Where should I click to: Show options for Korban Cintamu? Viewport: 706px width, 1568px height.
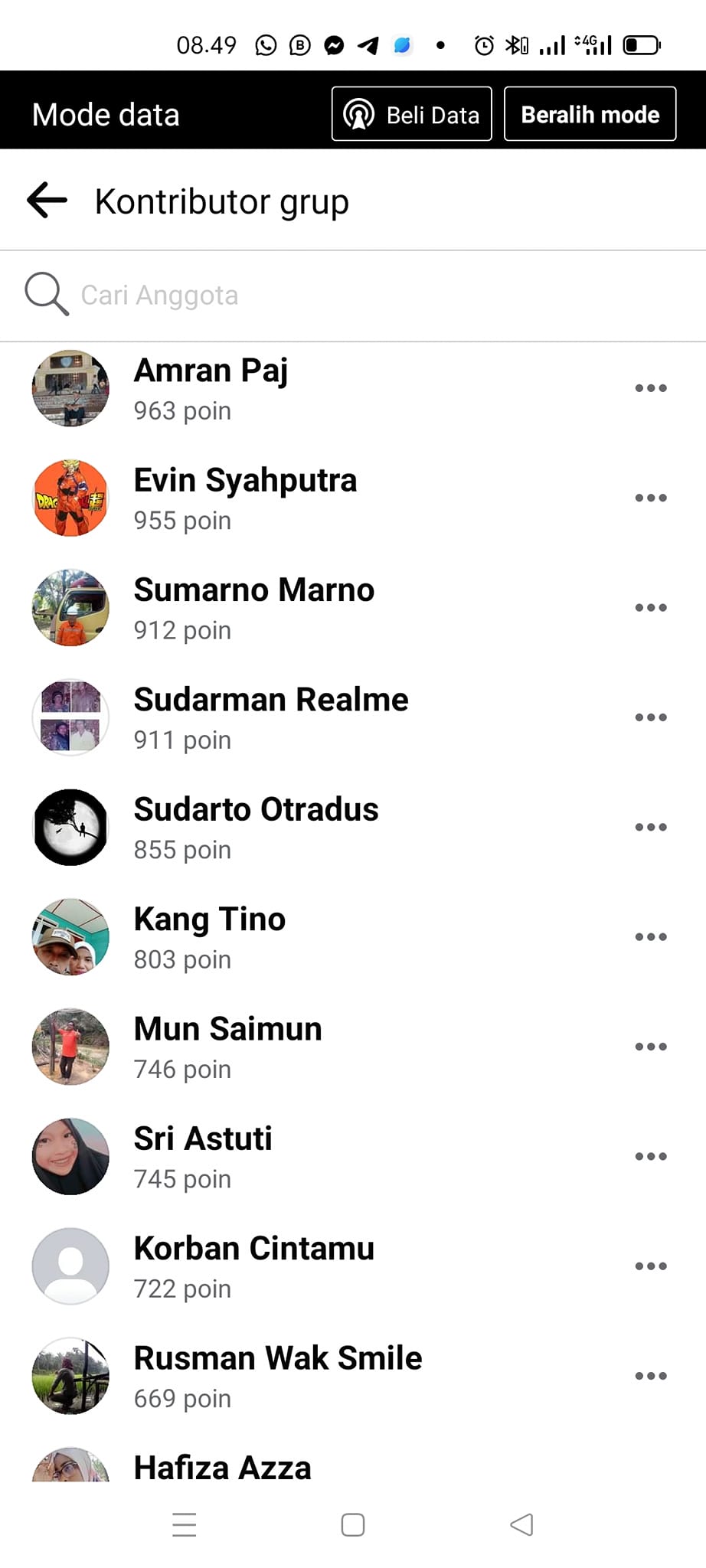[651, 1266]
